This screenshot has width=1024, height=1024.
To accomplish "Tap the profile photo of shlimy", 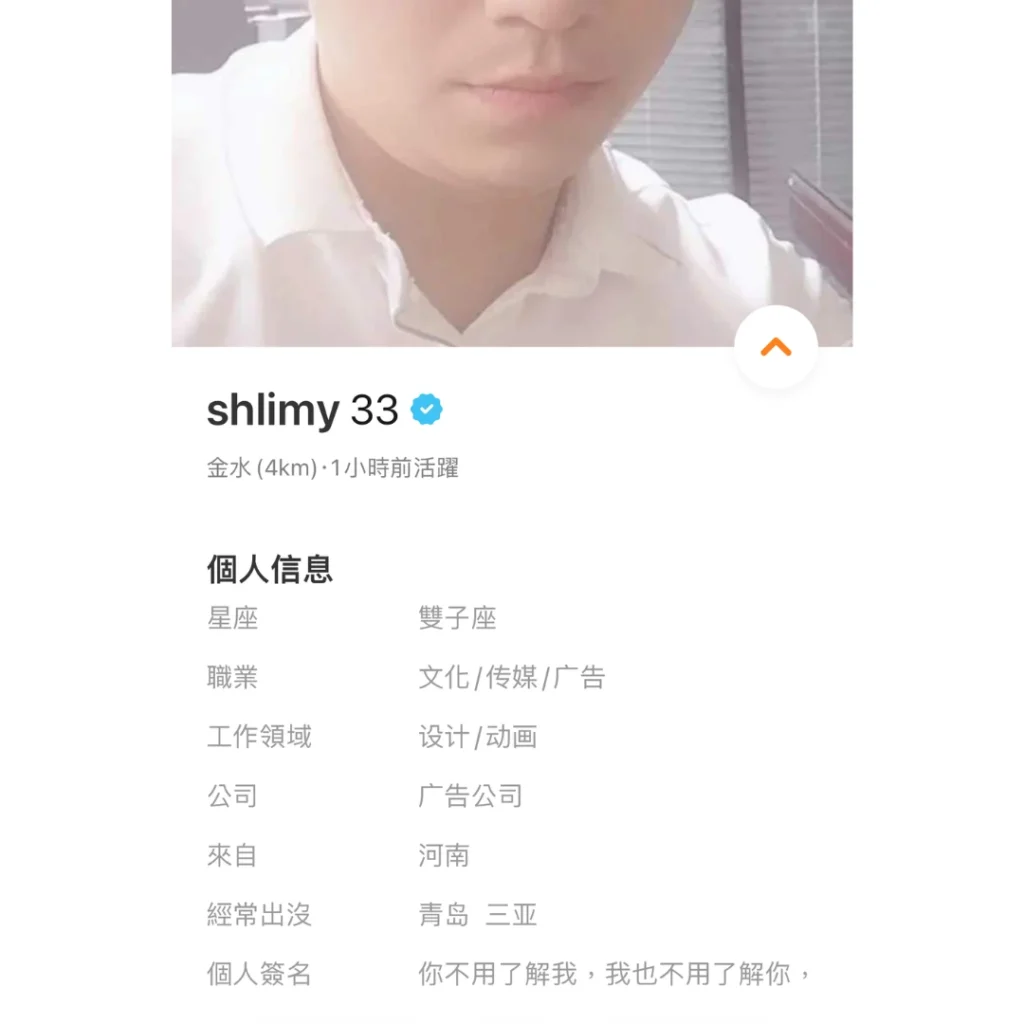I will [510, 170].
